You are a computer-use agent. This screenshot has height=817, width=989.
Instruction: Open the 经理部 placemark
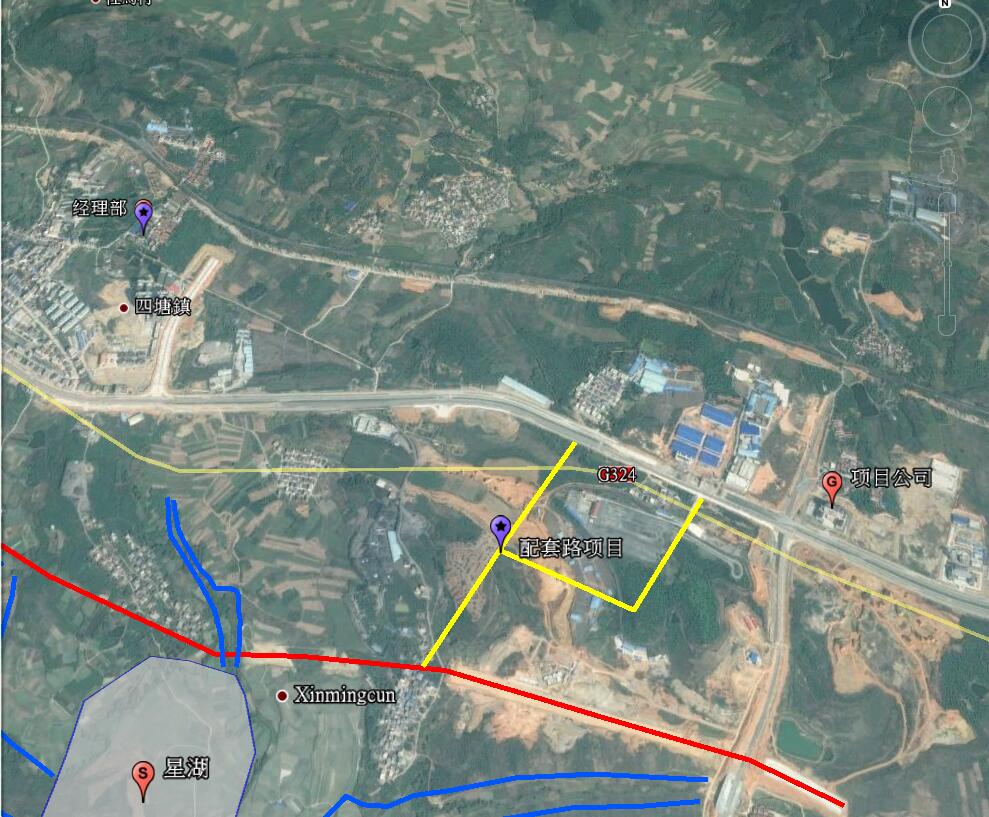143,214
